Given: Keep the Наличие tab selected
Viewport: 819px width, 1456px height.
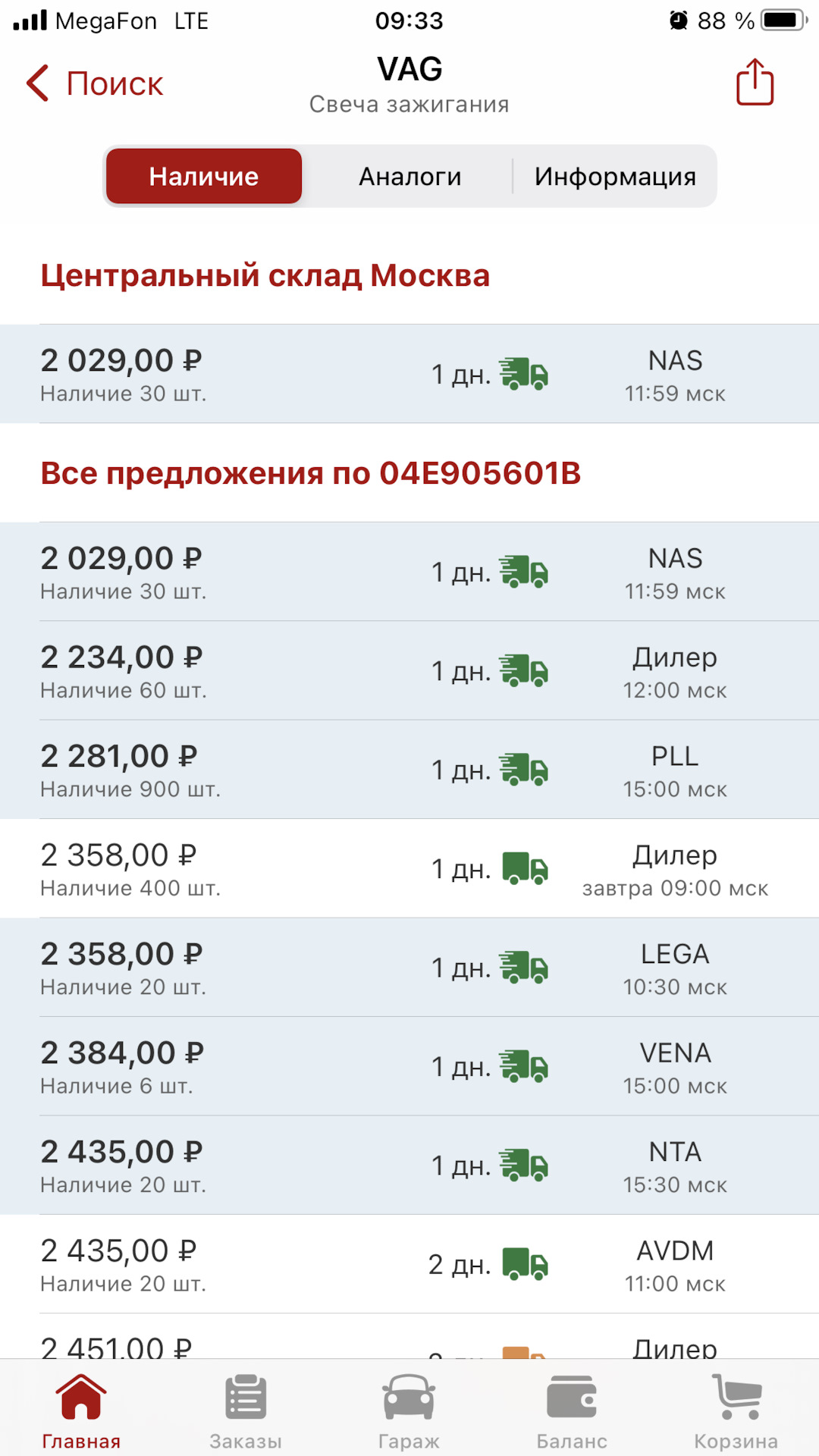Looking at the screenshot, I should pyautogui.click(x=203, y=176).
